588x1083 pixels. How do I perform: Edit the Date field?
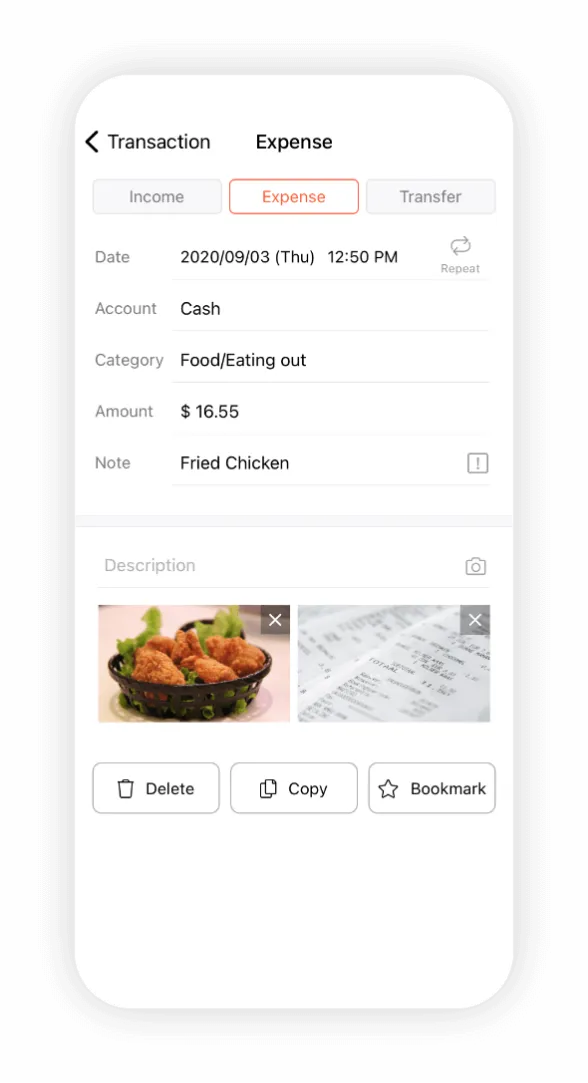[x=289, y=257]
